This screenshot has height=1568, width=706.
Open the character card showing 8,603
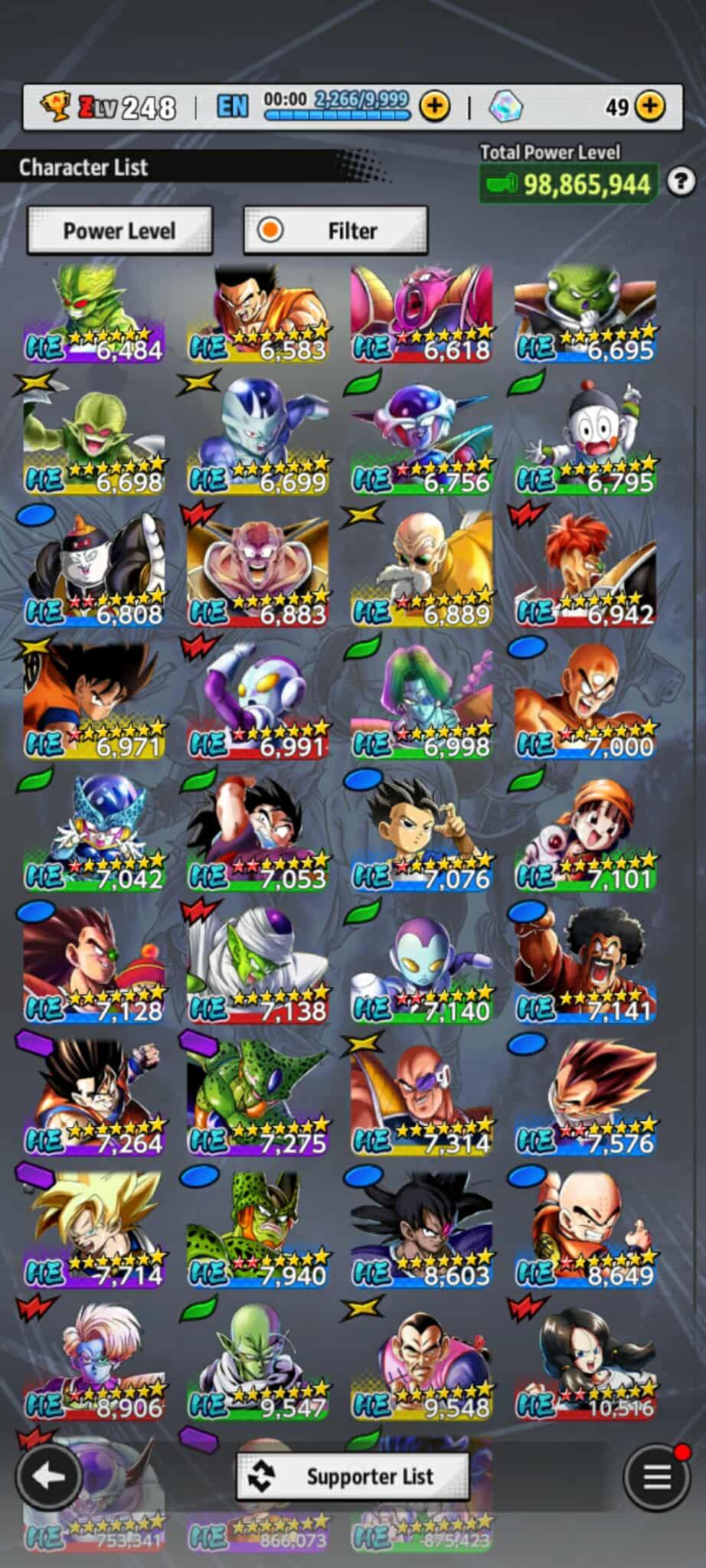point(421,1238)
